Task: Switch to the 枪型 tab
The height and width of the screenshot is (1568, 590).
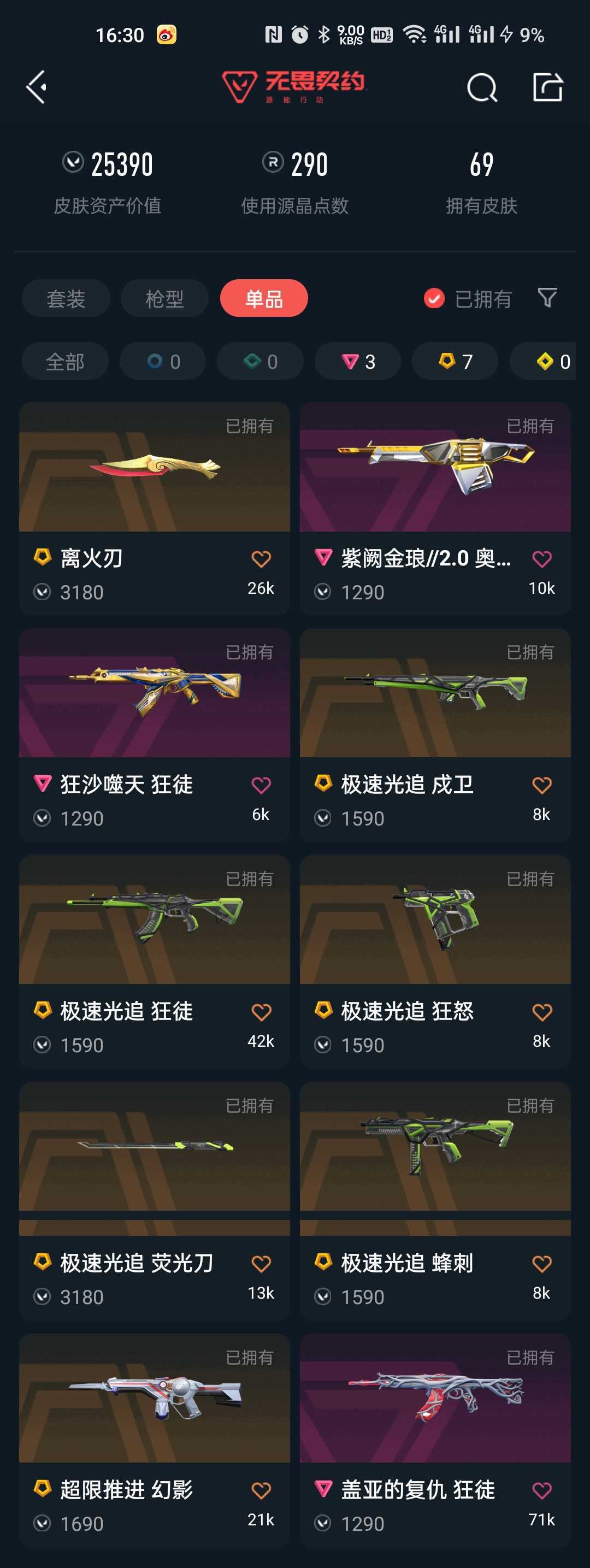Action: pos(164,298)
